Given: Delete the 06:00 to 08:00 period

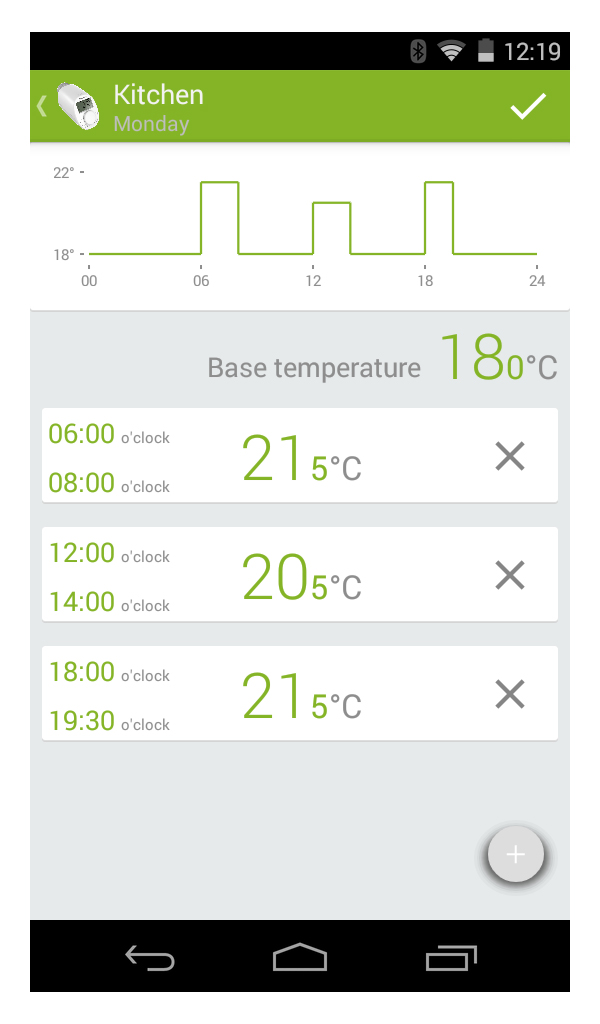Looking at the screenshot, I should [510, 457].
